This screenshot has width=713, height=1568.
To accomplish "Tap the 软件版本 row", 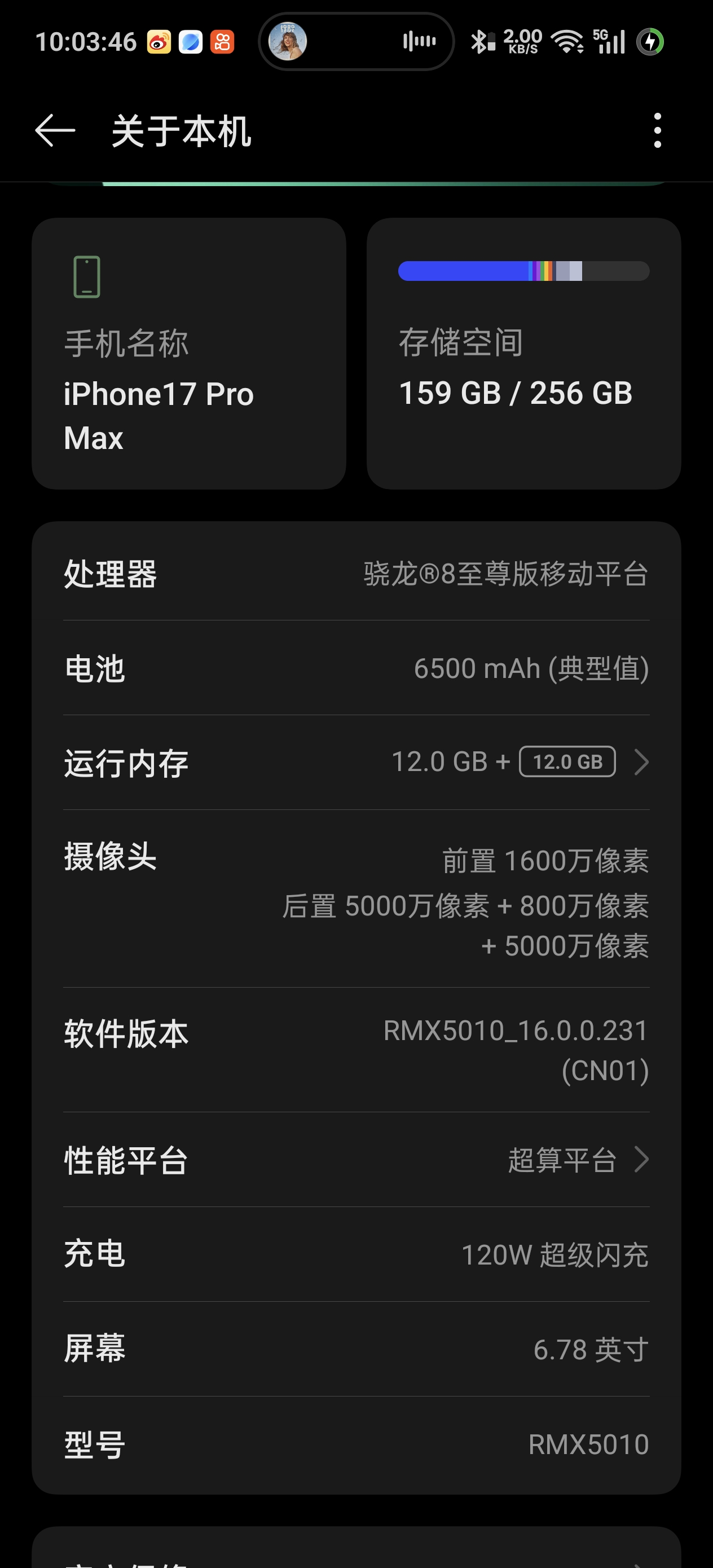I will click(x=356, y=1050).
